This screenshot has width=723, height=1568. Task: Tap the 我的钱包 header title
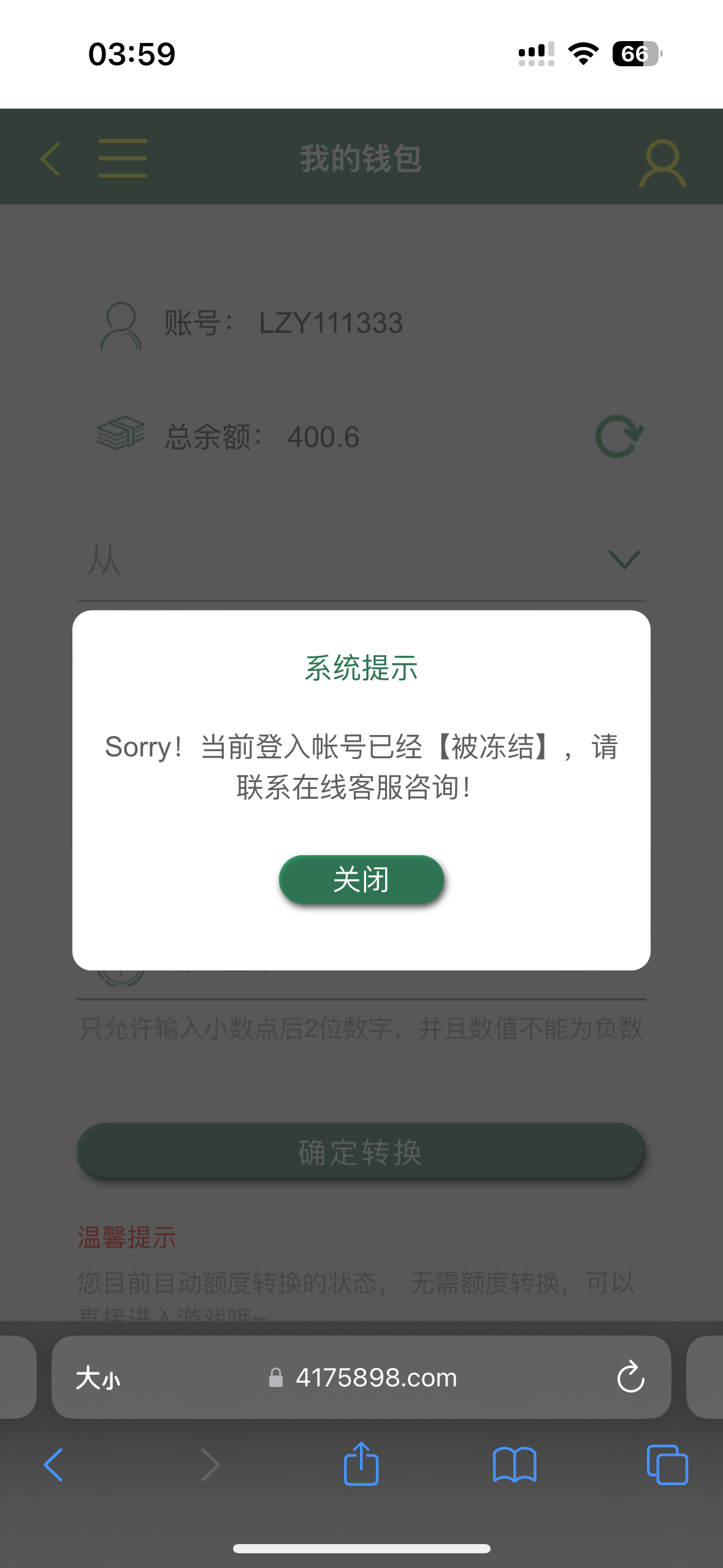[361, 158]
